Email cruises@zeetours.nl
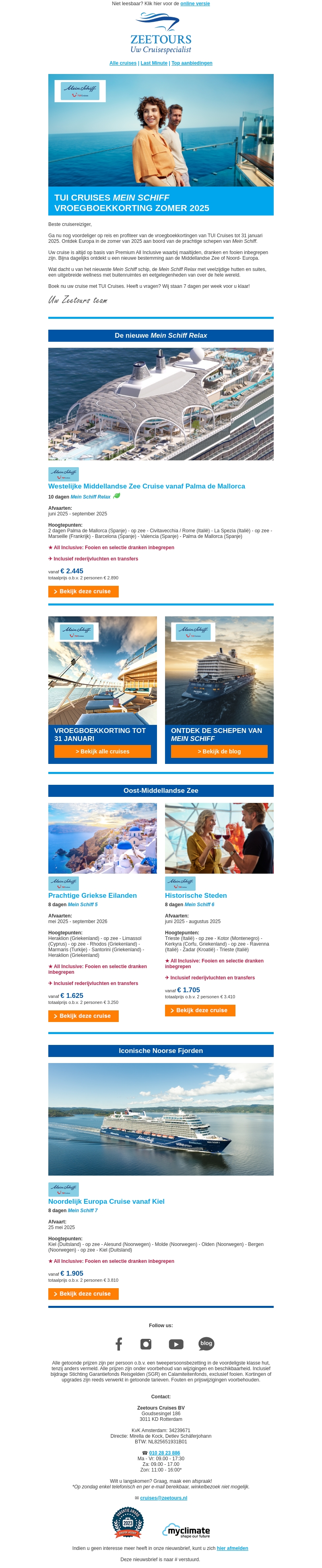 coord(163,1498)
